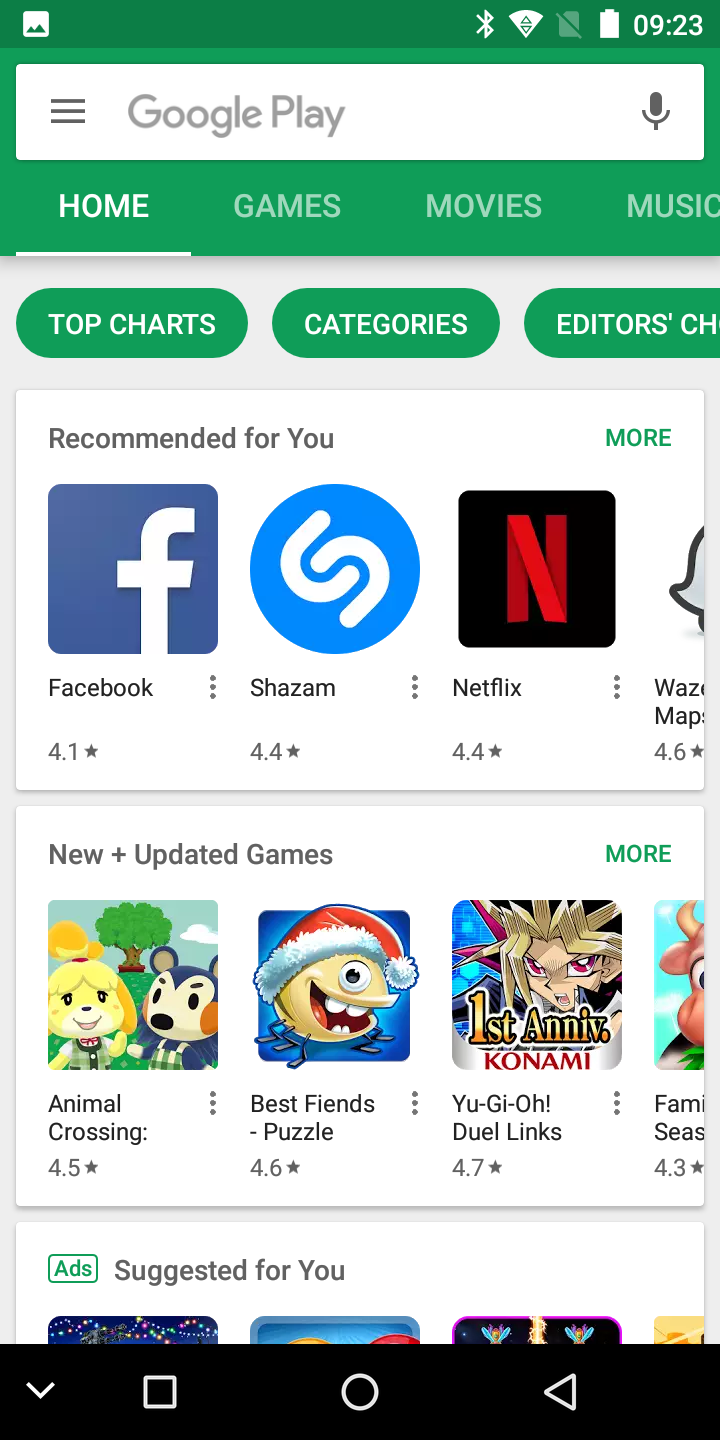This screenshot has width=720, height=1440.
Task: Open the overflow menu for Netflix
Action: (616, 687)
